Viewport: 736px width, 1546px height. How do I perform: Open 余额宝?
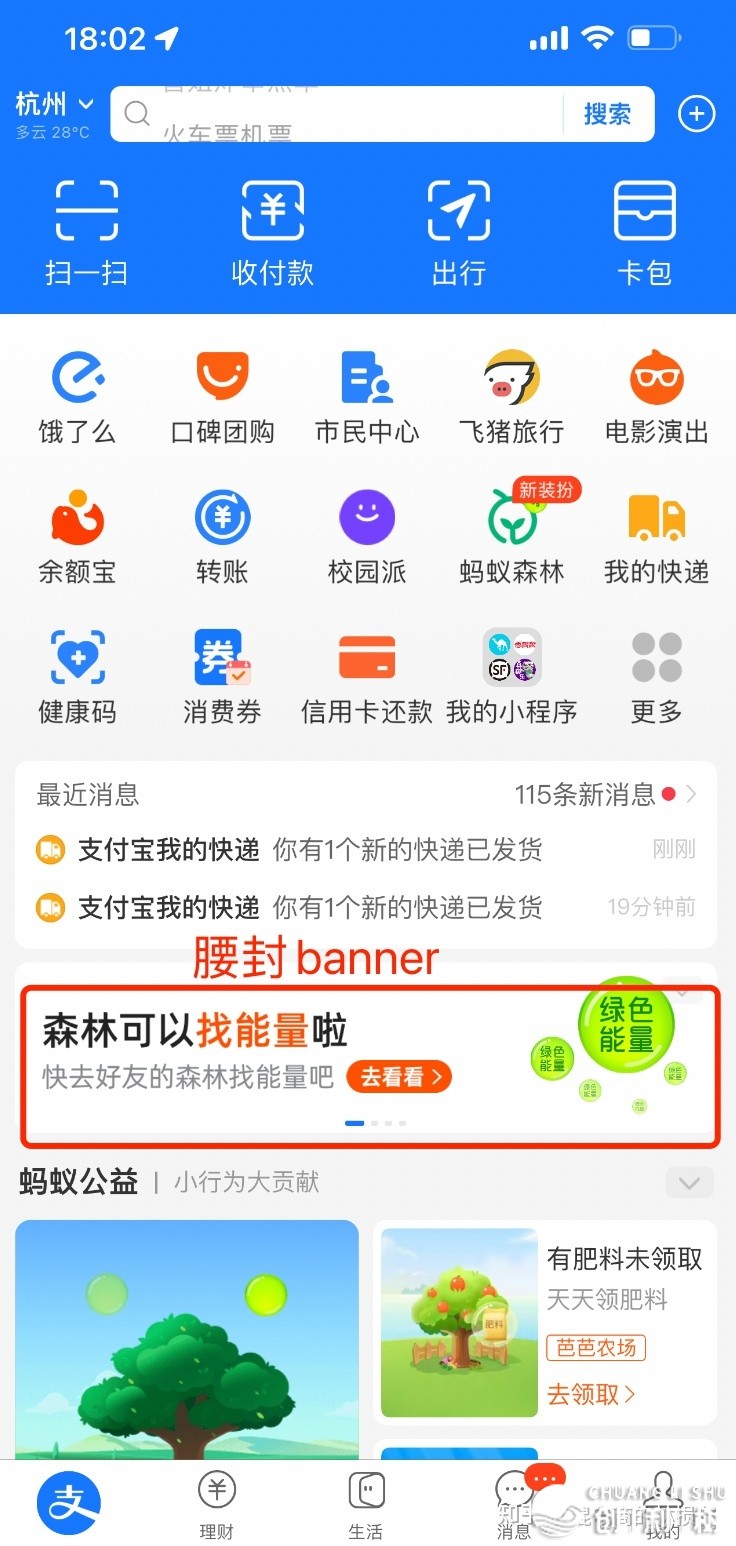pos(77,537)
